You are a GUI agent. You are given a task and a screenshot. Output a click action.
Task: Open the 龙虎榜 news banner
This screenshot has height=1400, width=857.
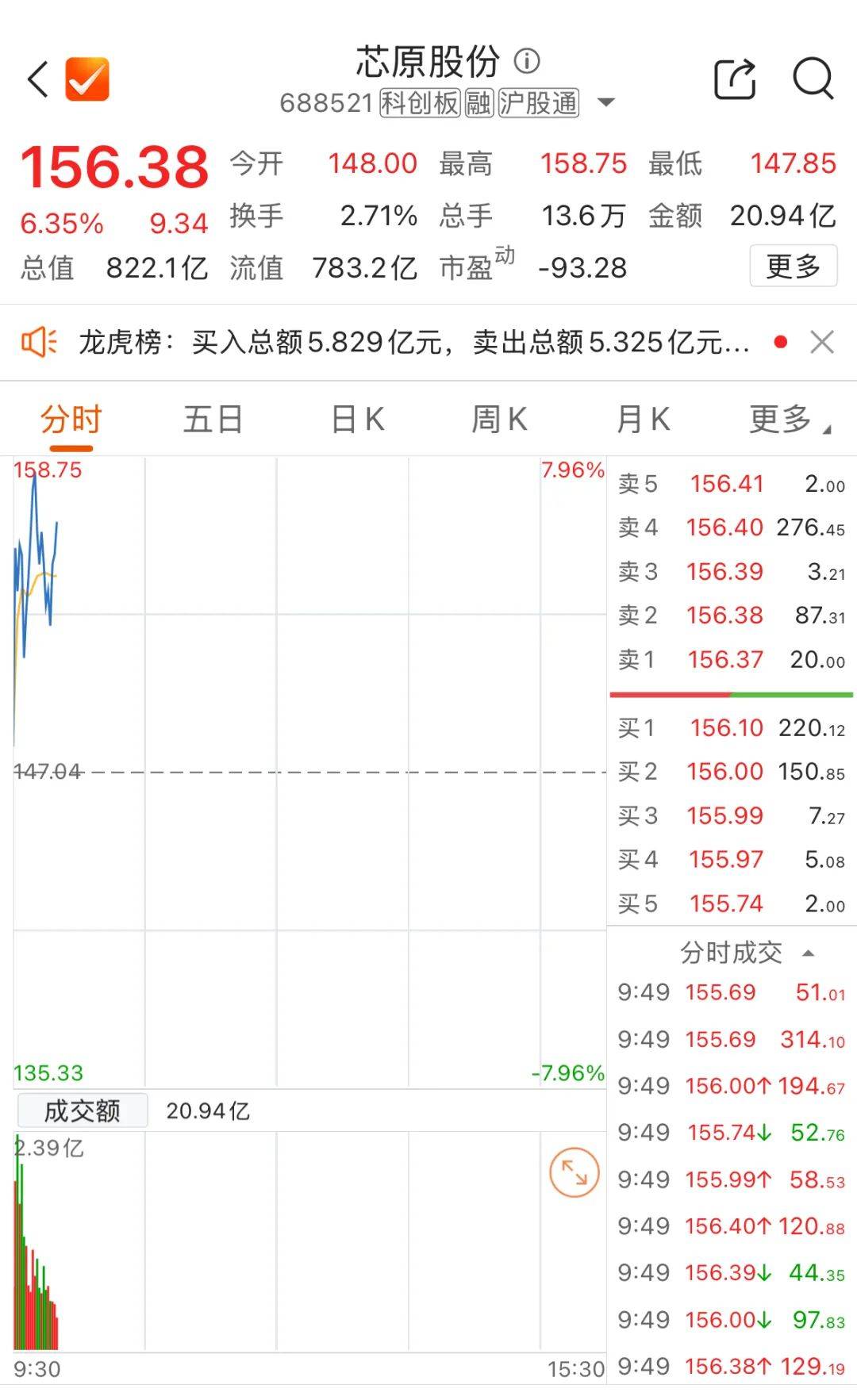coord(414,343)
